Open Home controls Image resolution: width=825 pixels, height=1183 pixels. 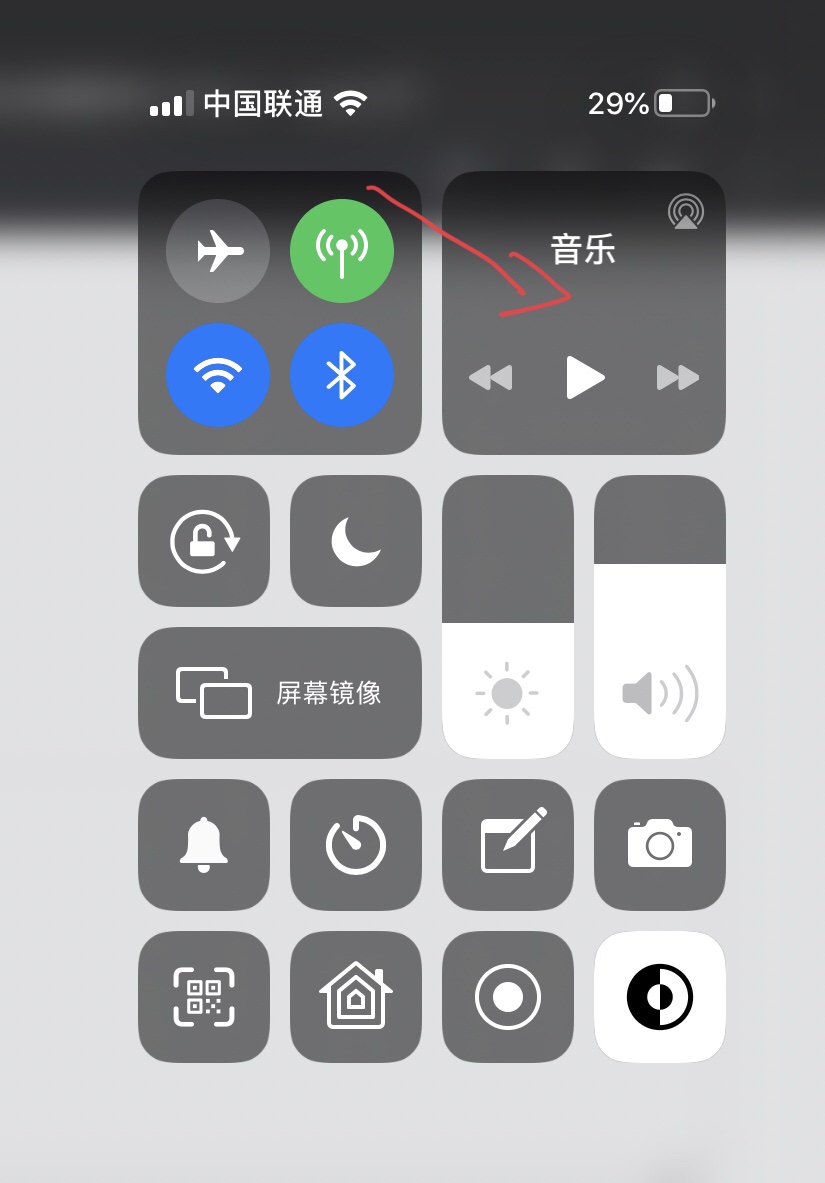[356, 997]
